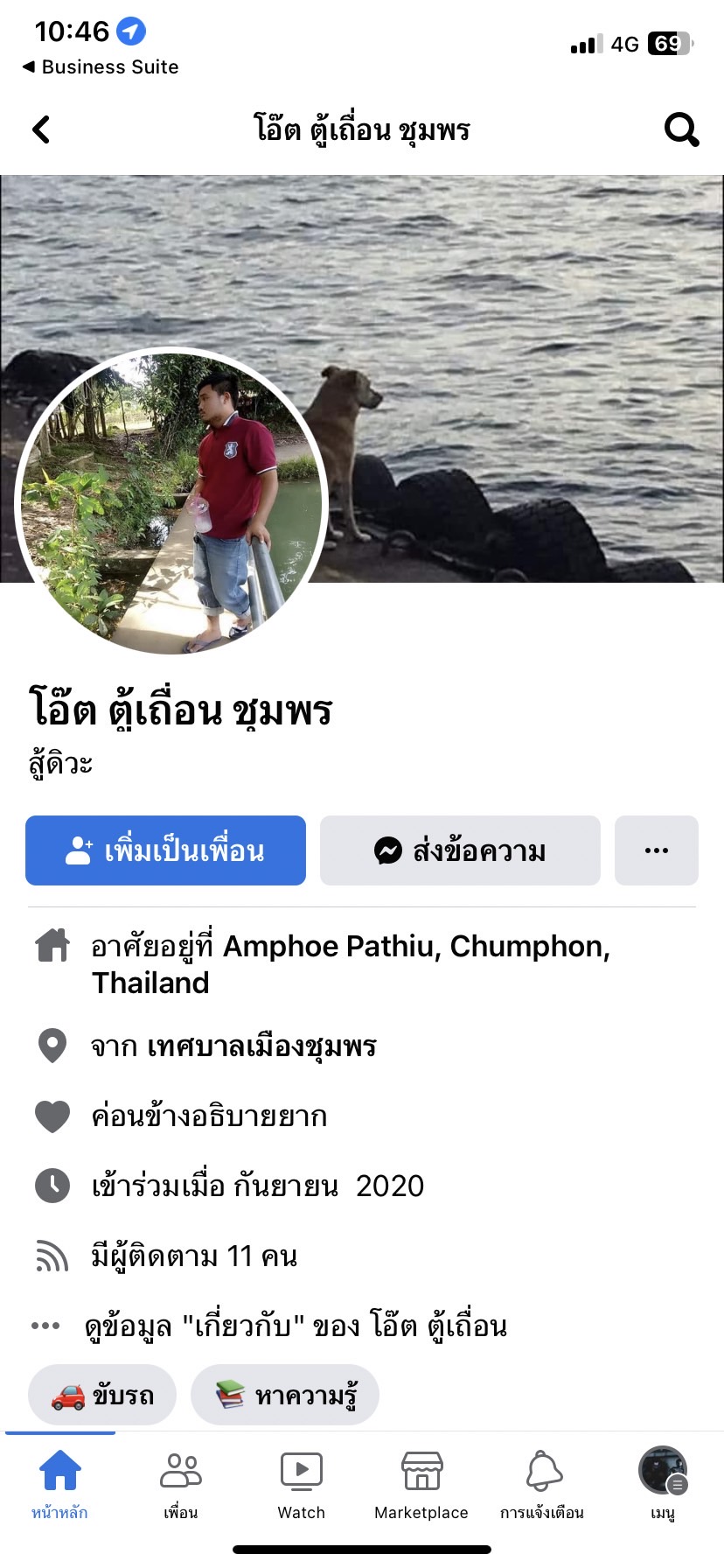Tap ส่งข้อความ to send a message
This screenshot has height=1568, width=724.
coord(460,850)
